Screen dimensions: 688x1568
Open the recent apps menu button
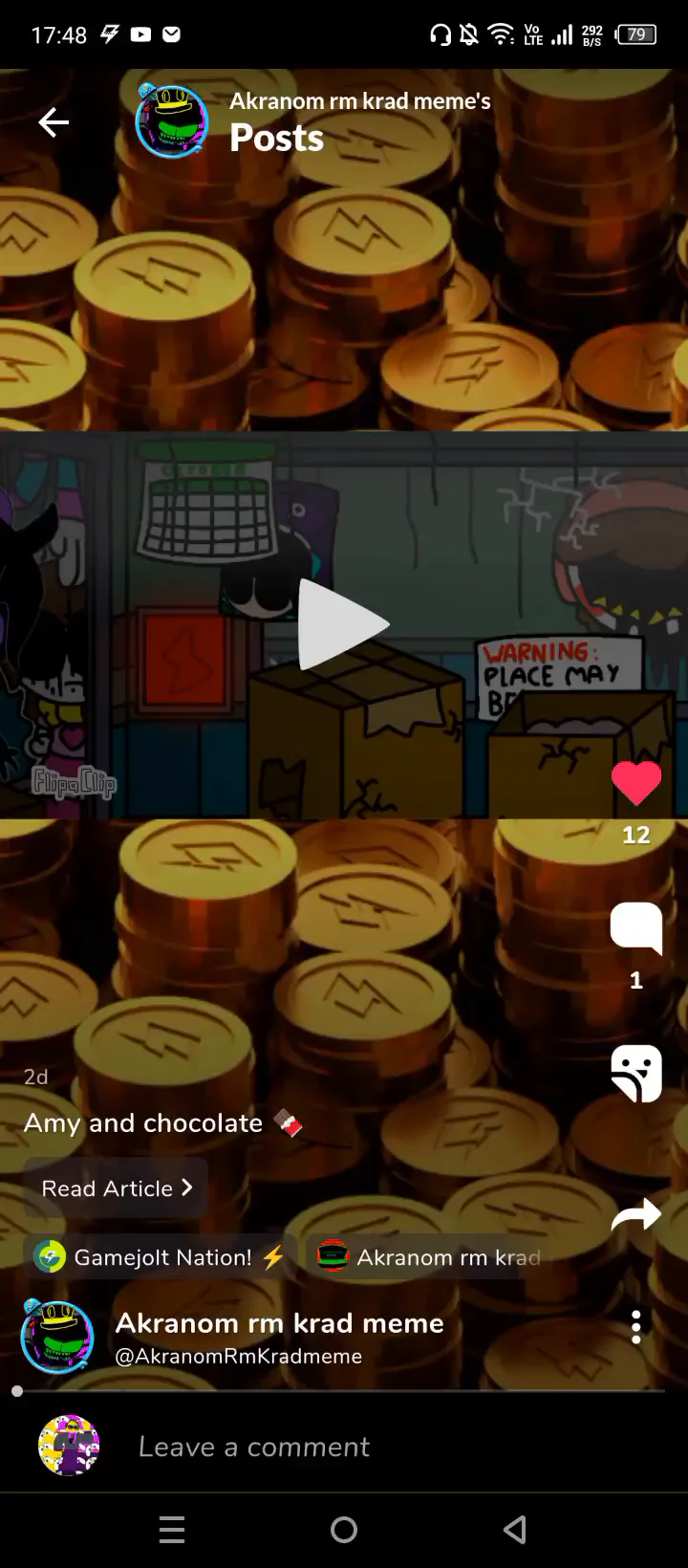click(172, 1530)
